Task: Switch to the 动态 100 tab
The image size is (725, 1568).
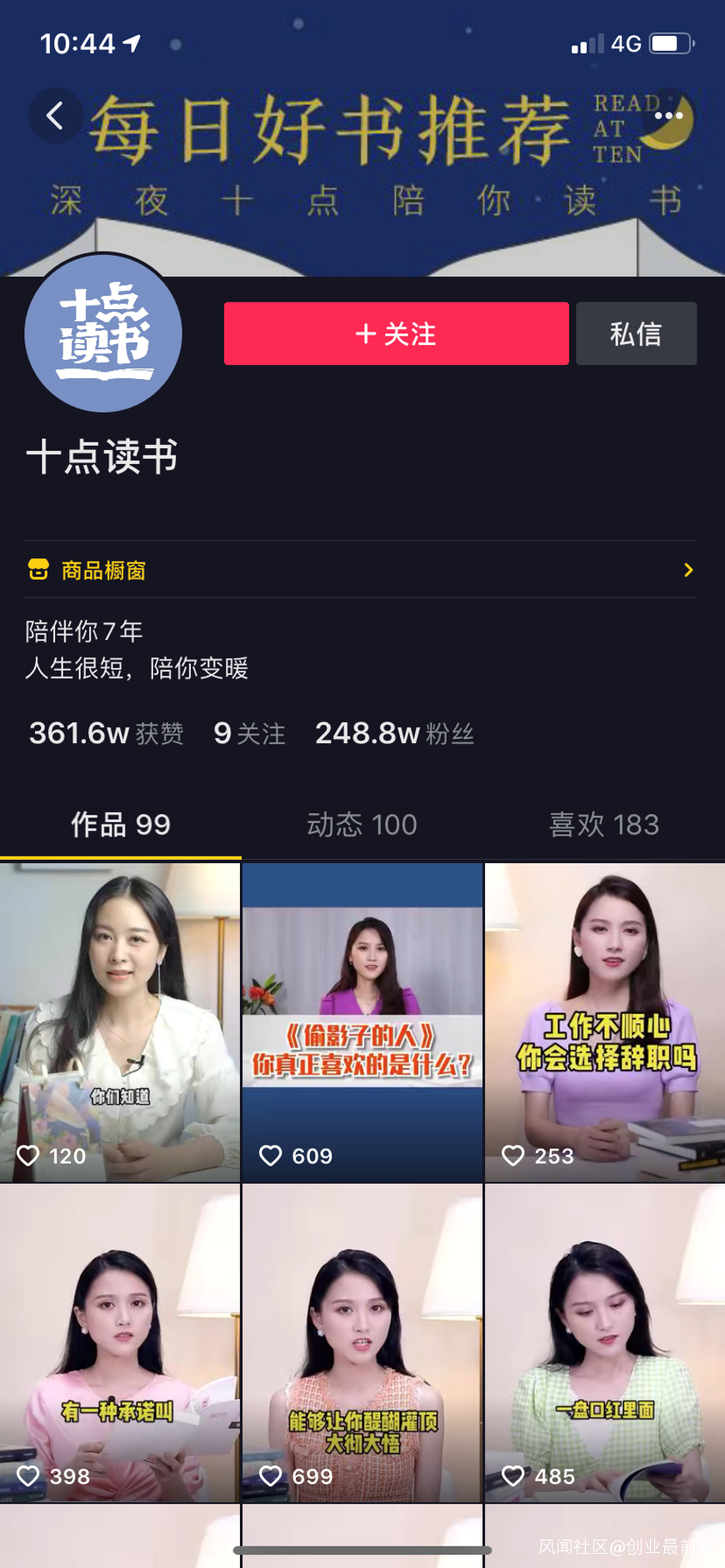Action: point(362,825)
